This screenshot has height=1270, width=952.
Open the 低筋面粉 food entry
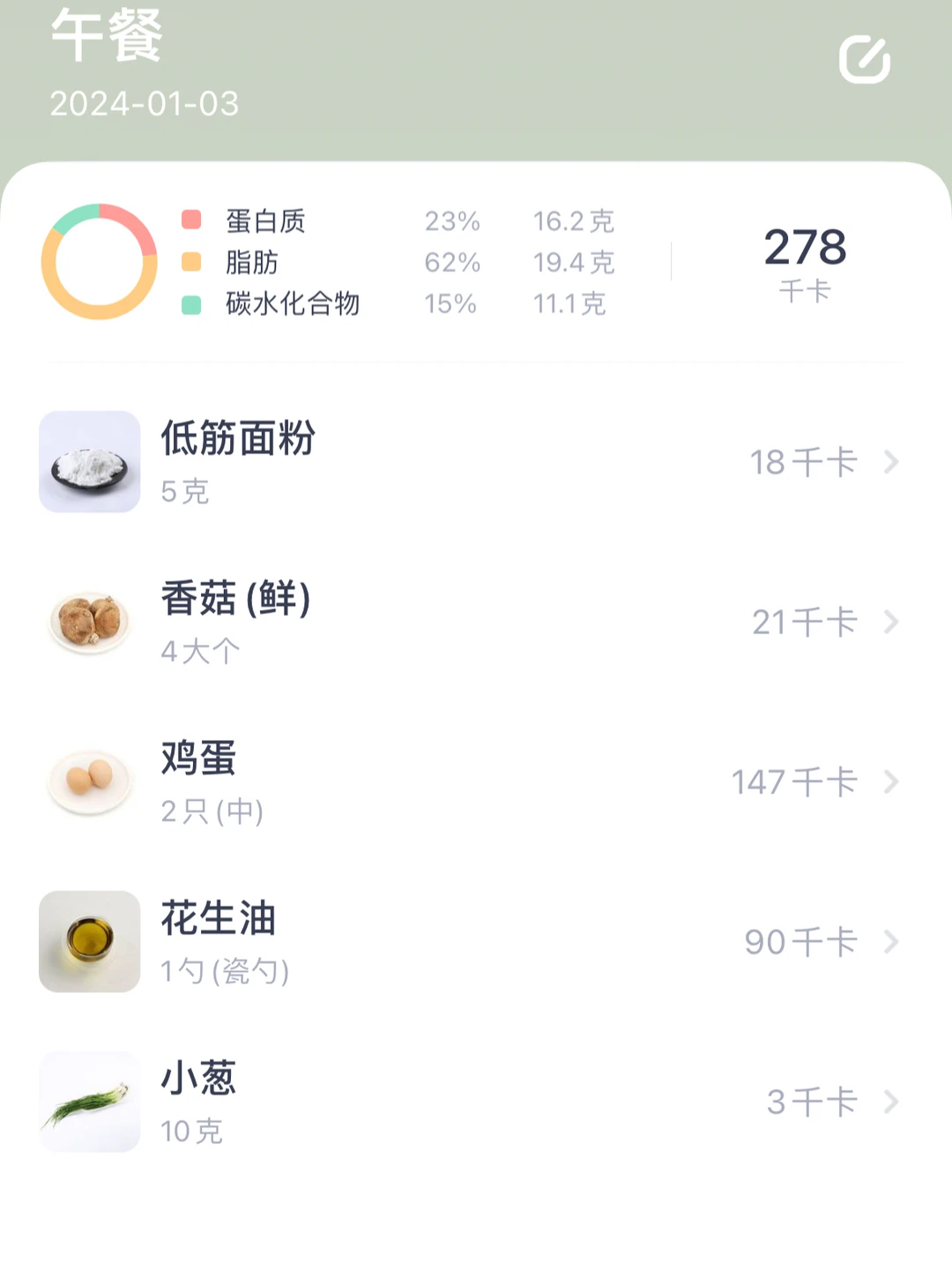(476, 462)
